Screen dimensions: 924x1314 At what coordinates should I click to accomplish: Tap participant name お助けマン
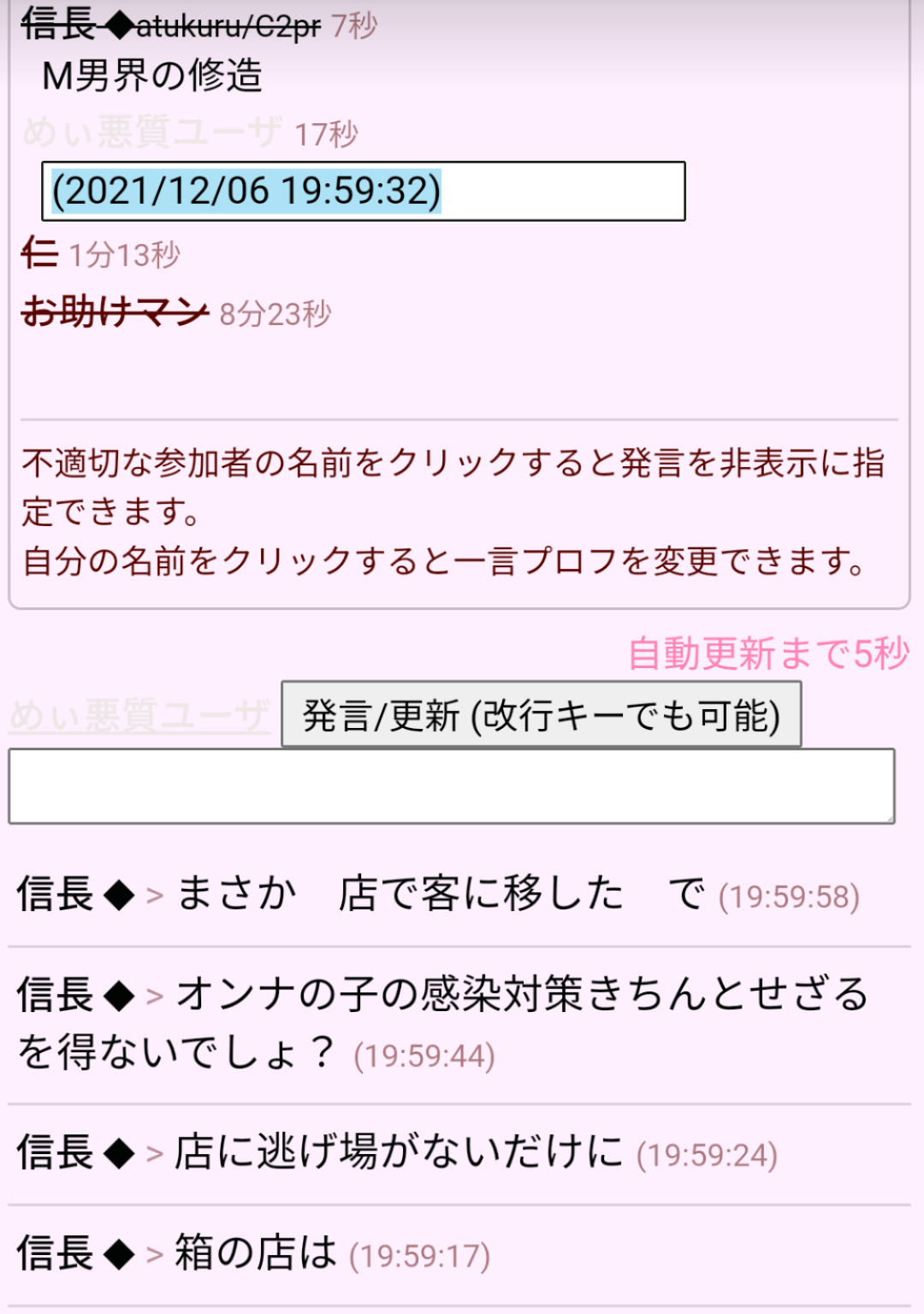coord(115,312)
